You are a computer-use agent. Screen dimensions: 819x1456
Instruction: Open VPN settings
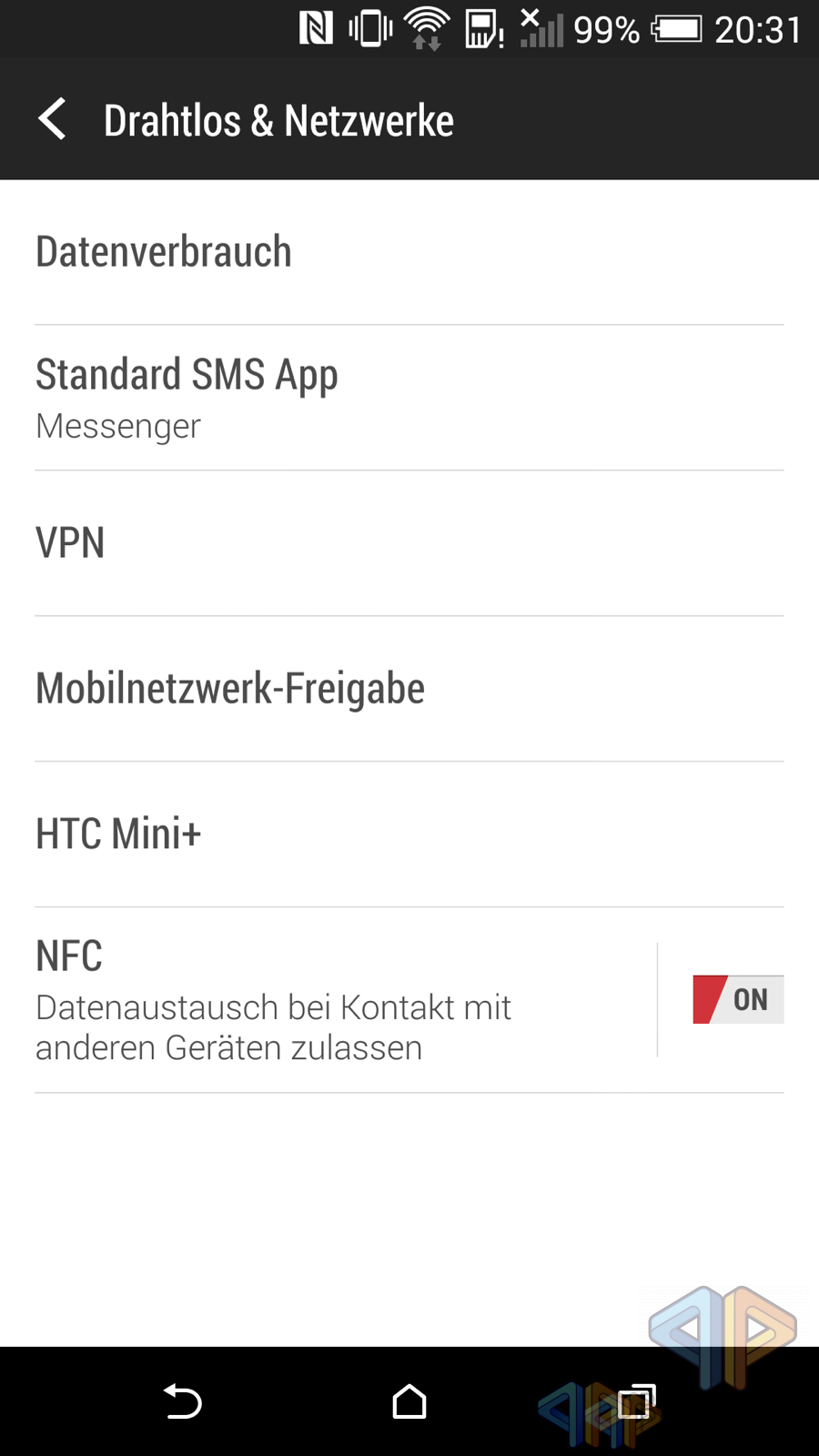tap(409, 543)
